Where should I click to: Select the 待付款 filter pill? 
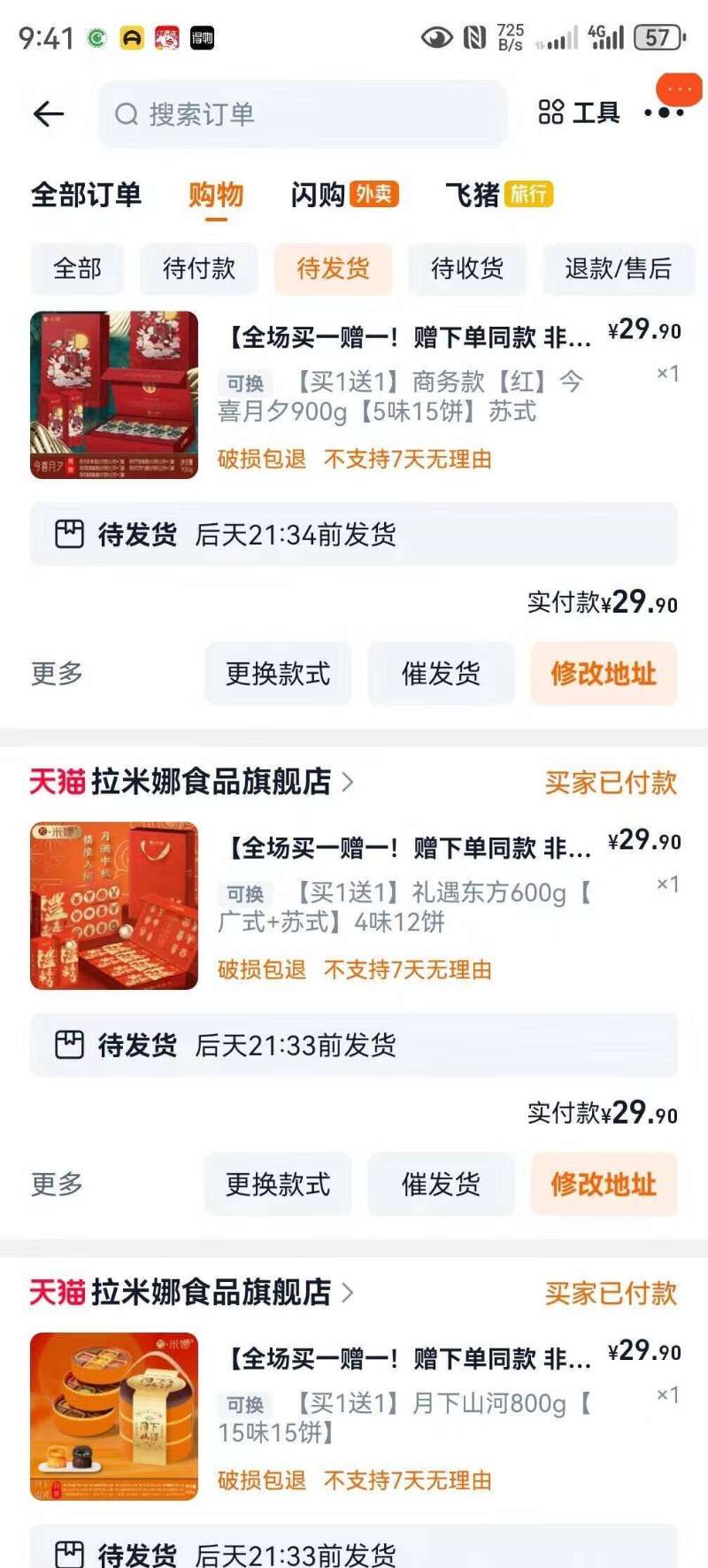[x=199, y=269]
